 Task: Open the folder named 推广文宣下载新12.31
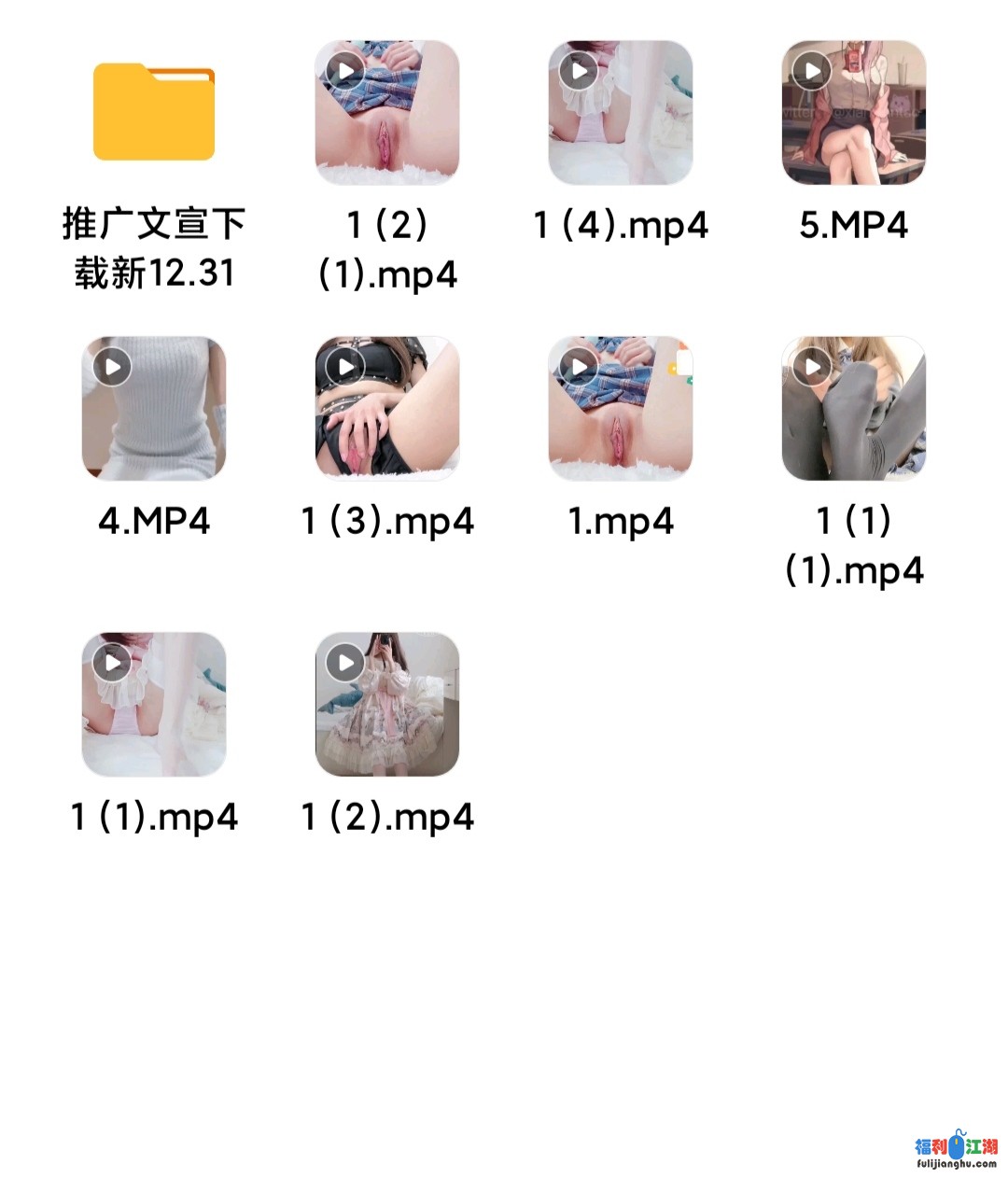click(154, 112)
